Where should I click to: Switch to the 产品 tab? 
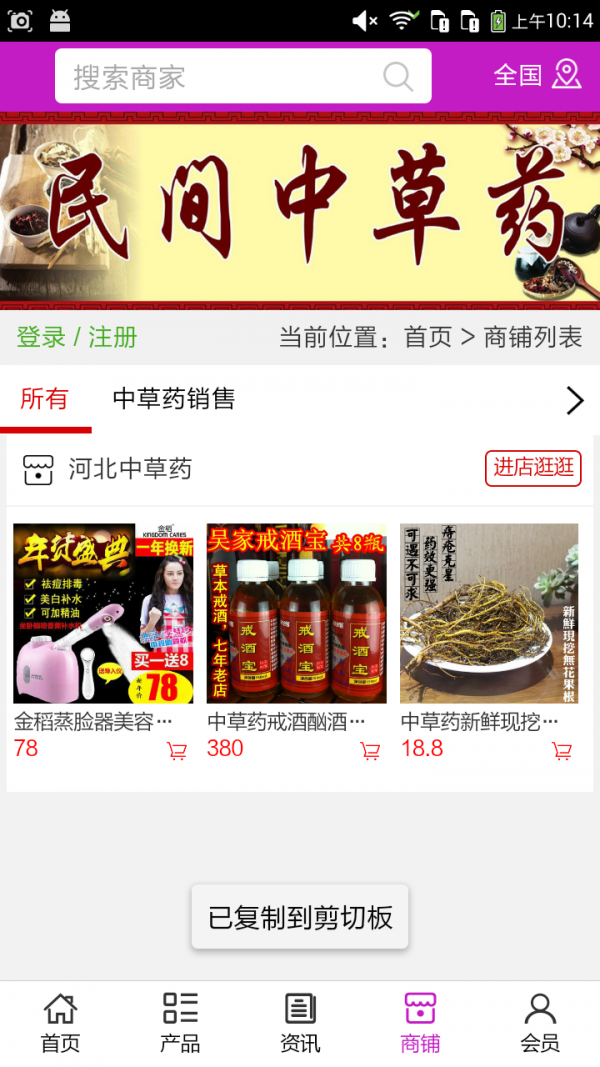coord(180,1023)
